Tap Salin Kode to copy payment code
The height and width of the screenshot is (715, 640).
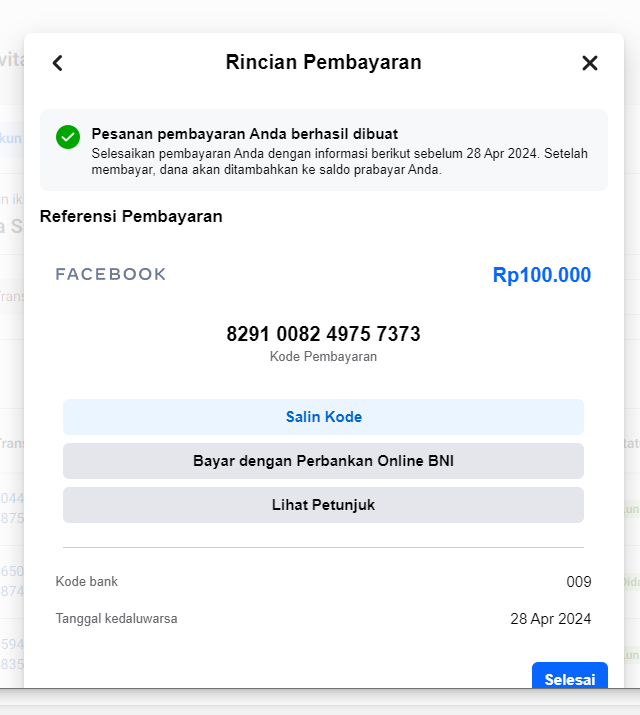[323, 417]
